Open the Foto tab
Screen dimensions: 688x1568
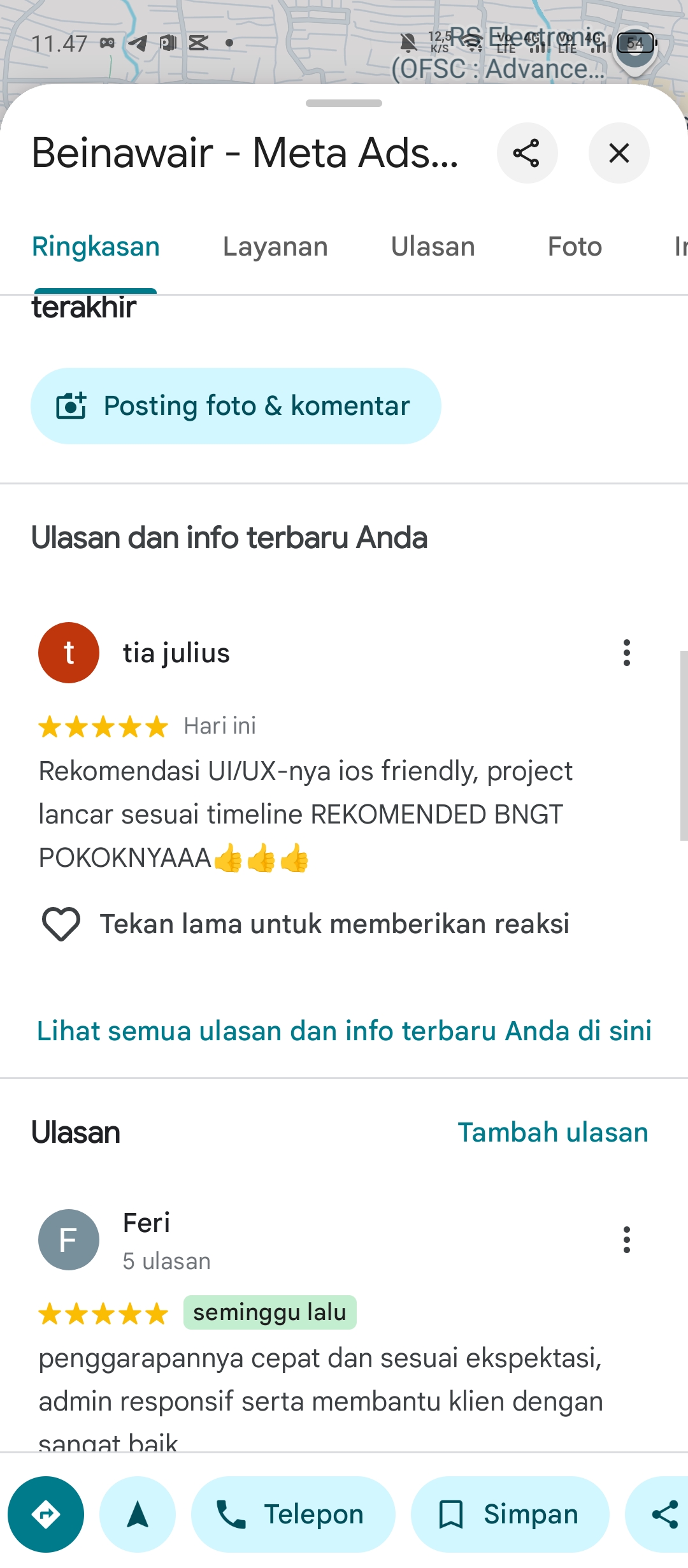[575, 247]
